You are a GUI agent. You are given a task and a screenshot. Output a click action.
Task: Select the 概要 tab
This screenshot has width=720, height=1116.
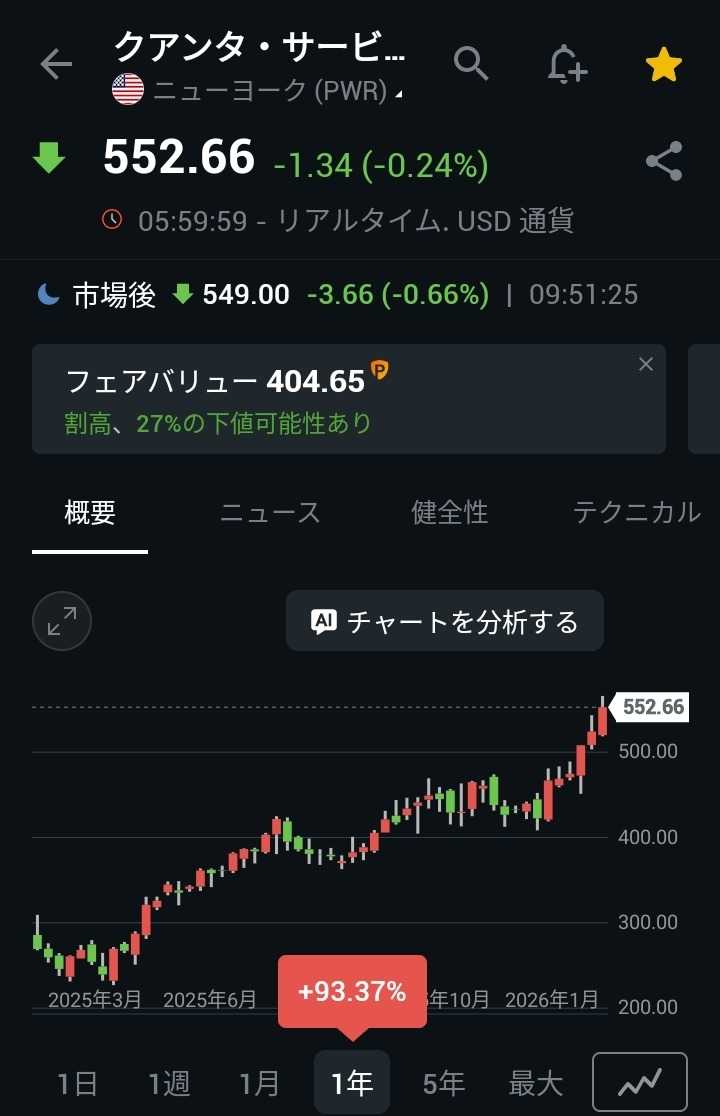pyautogui.click(x=90, y=513)
